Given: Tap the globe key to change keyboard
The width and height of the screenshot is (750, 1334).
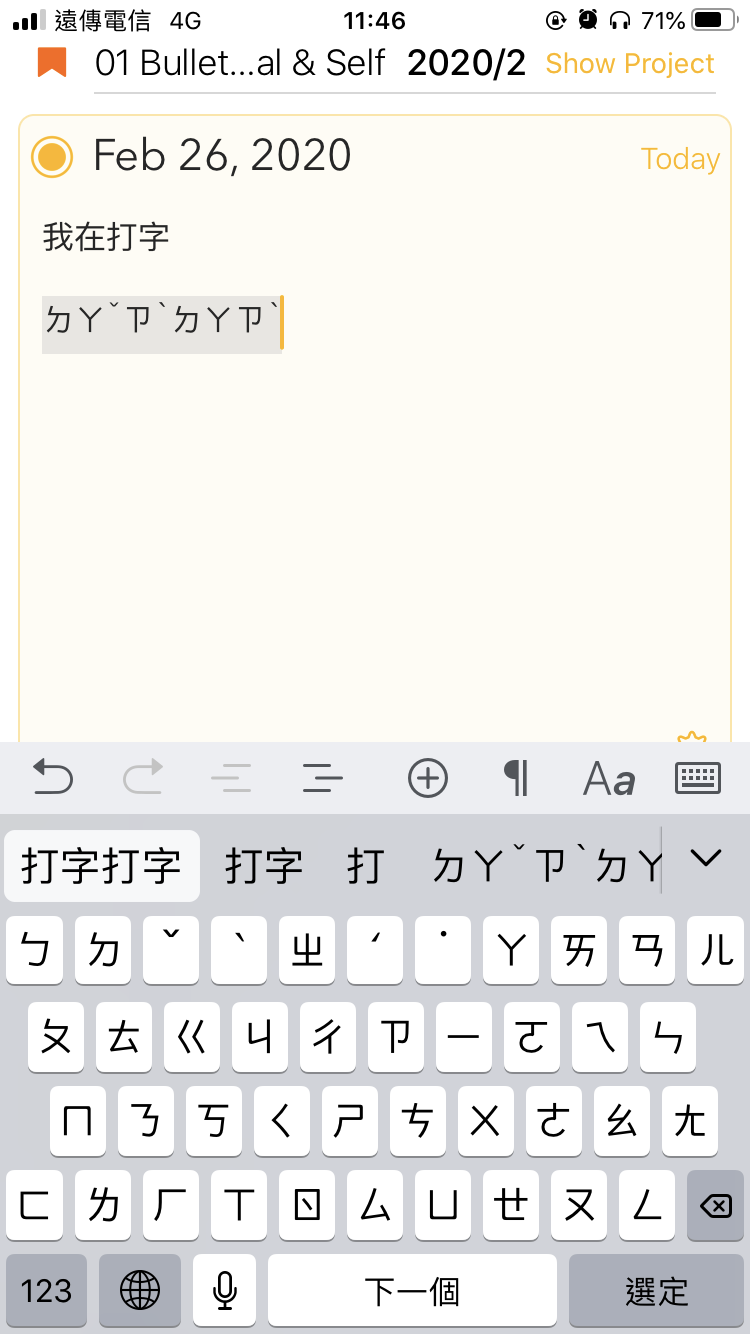Looking at the screenshot, I should [140, 1291].
